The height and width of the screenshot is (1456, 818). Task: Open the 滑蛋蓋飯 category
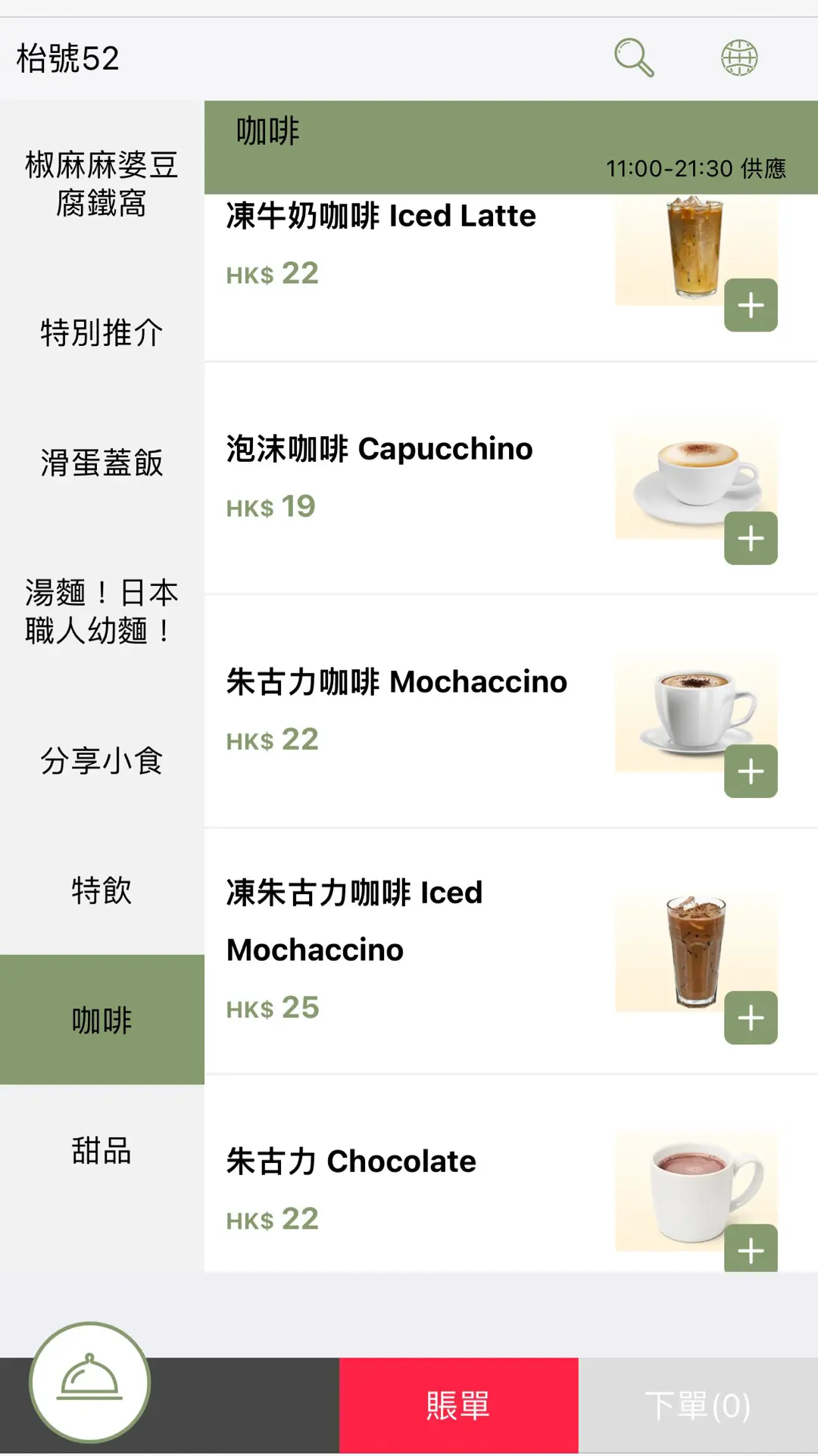[x=101, y=463]
